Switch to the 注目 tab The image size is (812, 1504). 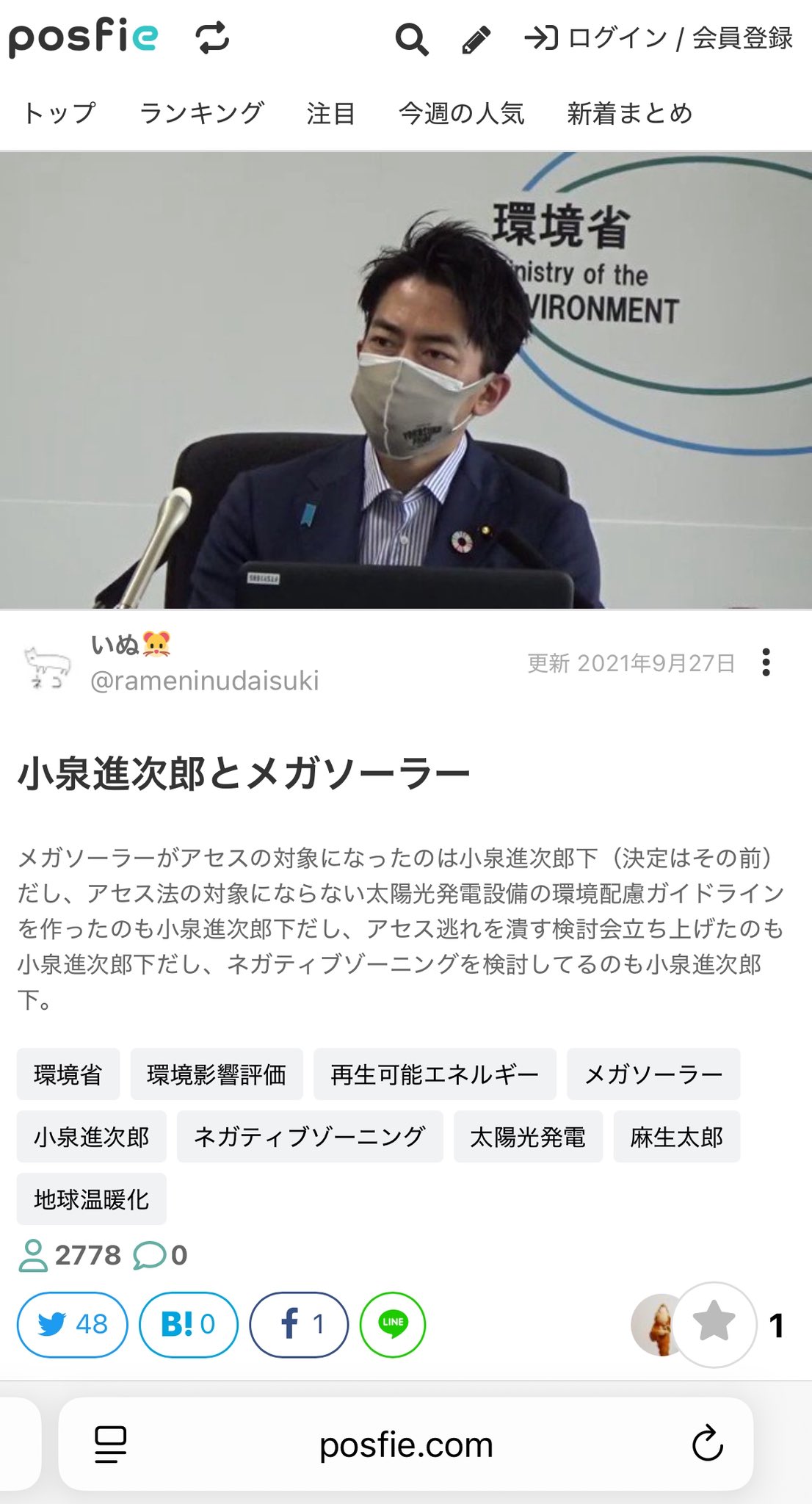(330, 113)
